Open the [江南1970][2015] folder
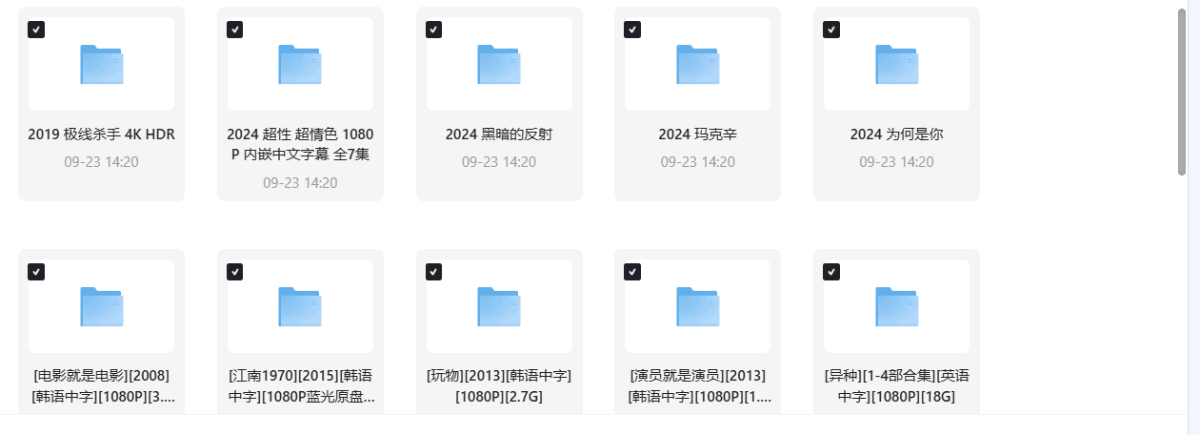 click(x=300, y=306)
